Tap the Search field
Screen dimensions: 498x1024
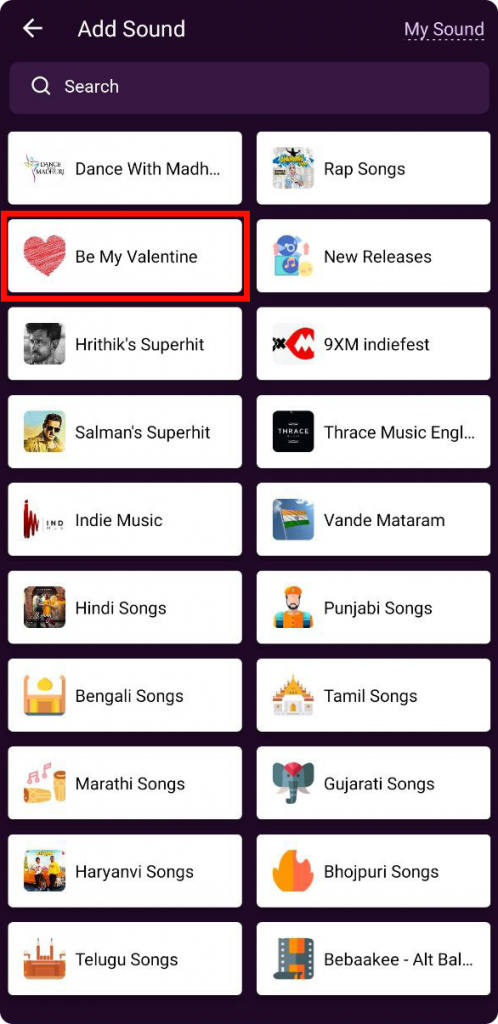pos(249,87)
